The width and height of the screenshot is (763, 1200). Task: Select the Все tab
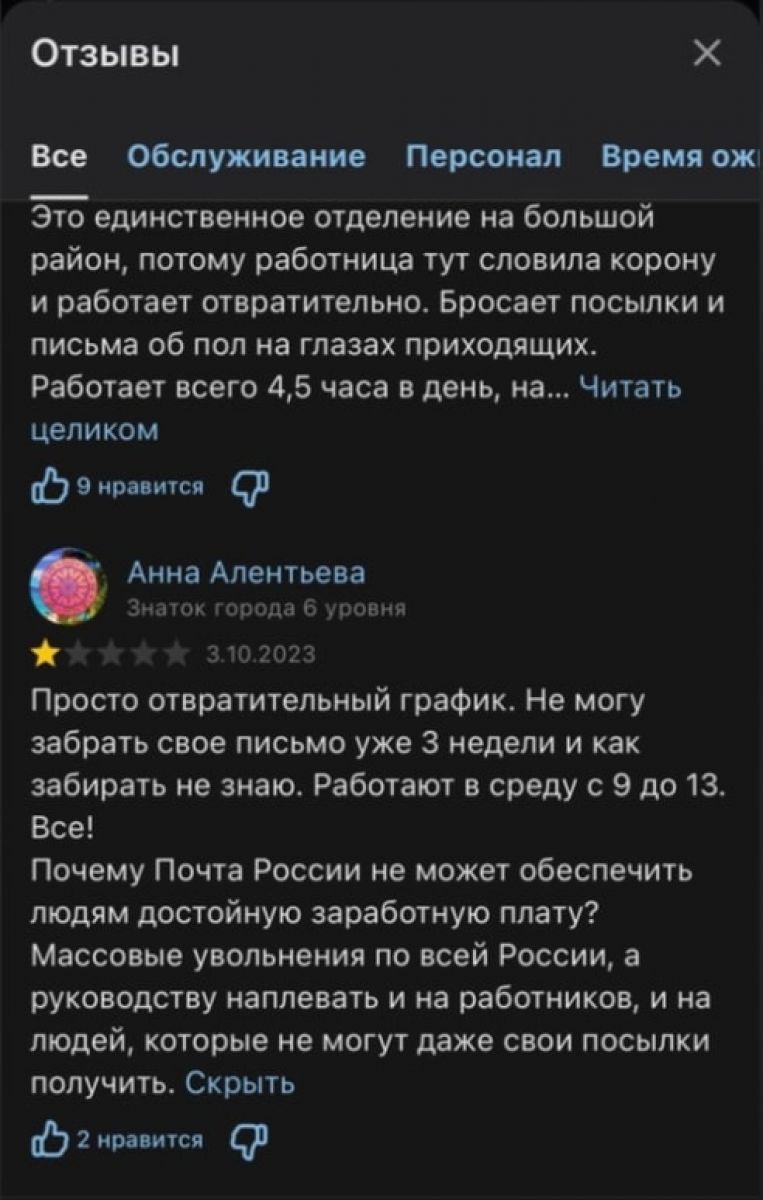pyautogui.click(x=60, y=157)
